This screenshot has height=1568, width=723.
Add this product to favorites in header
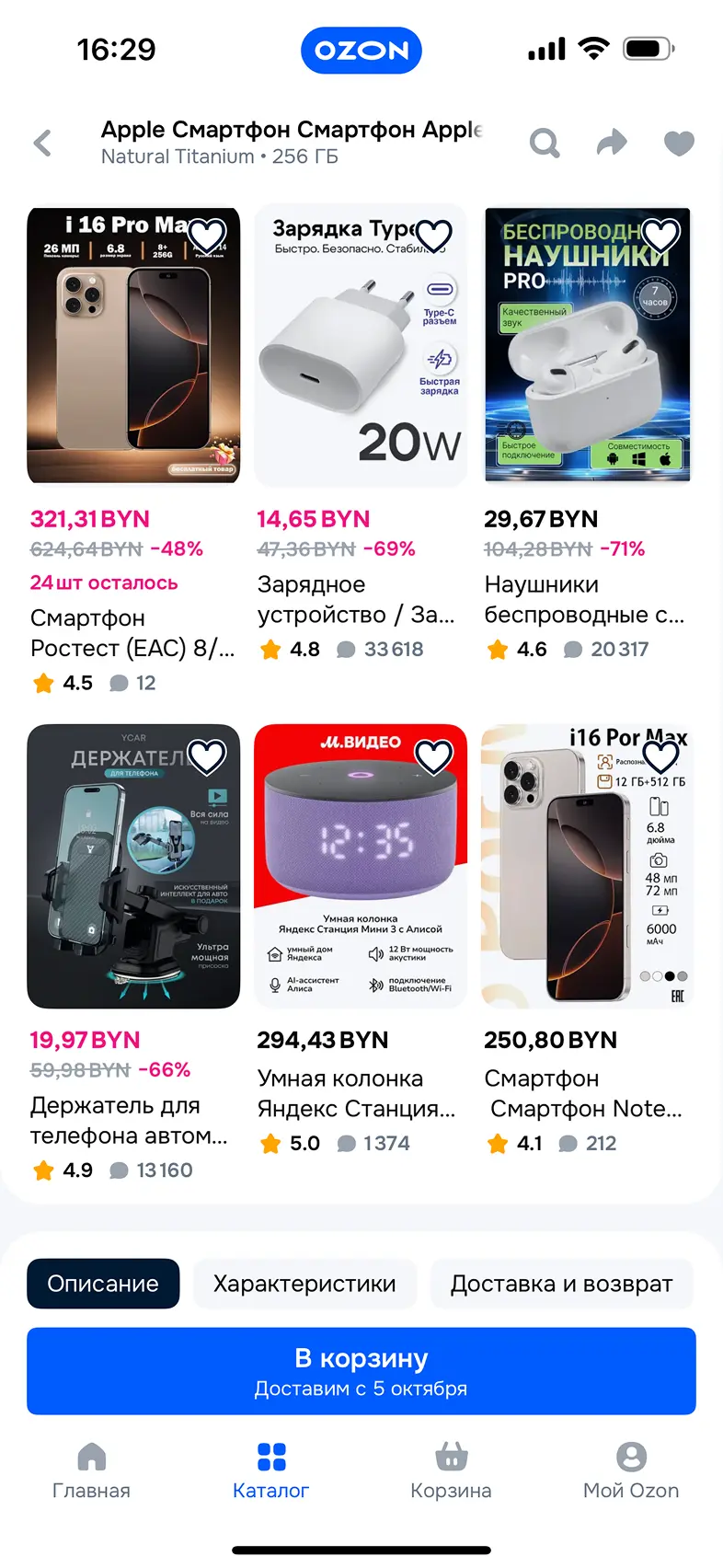coord(679,143)
